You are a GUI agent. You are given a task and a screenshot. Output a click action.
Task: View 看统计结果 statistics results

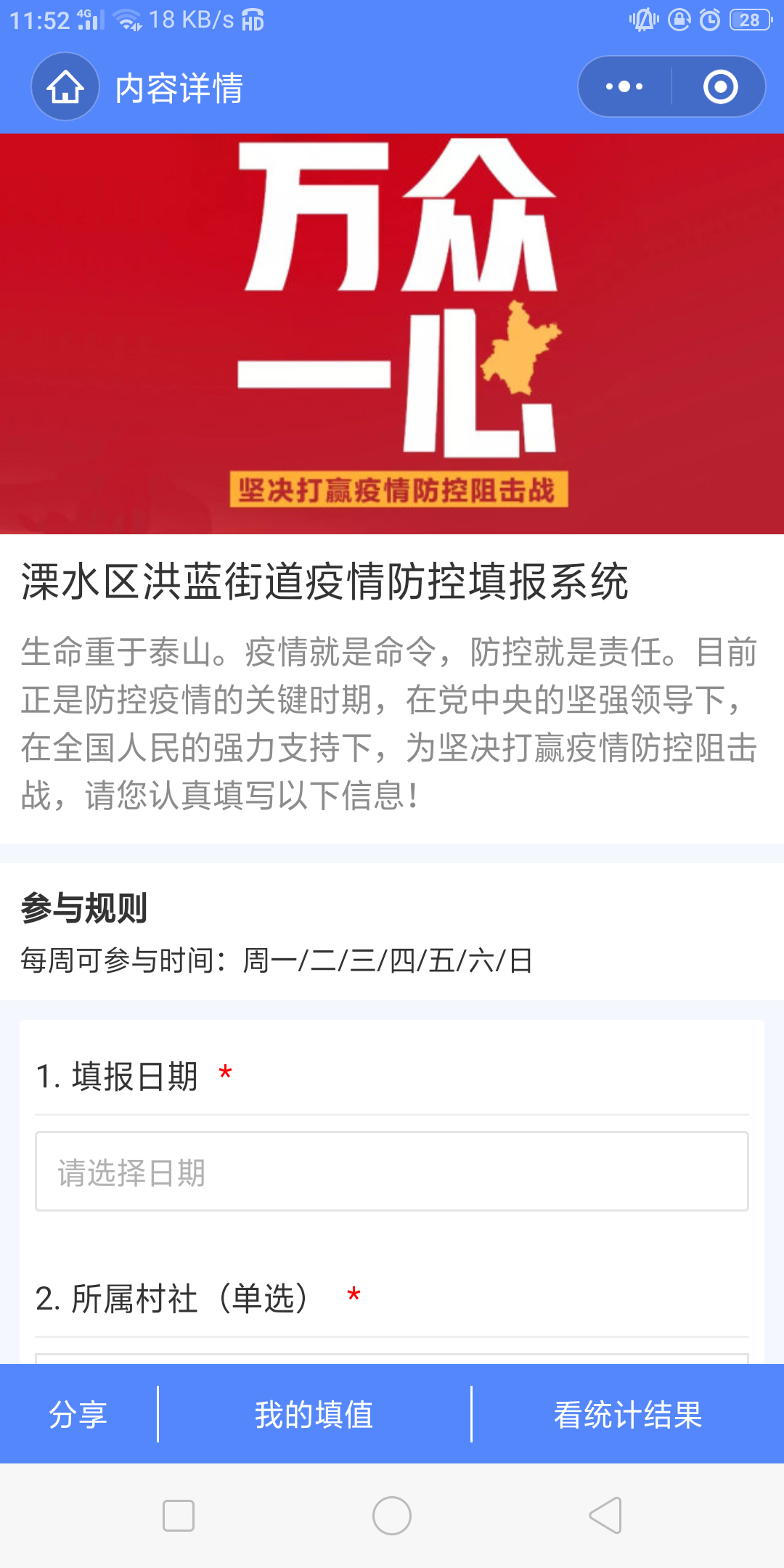click(628, 1414)
